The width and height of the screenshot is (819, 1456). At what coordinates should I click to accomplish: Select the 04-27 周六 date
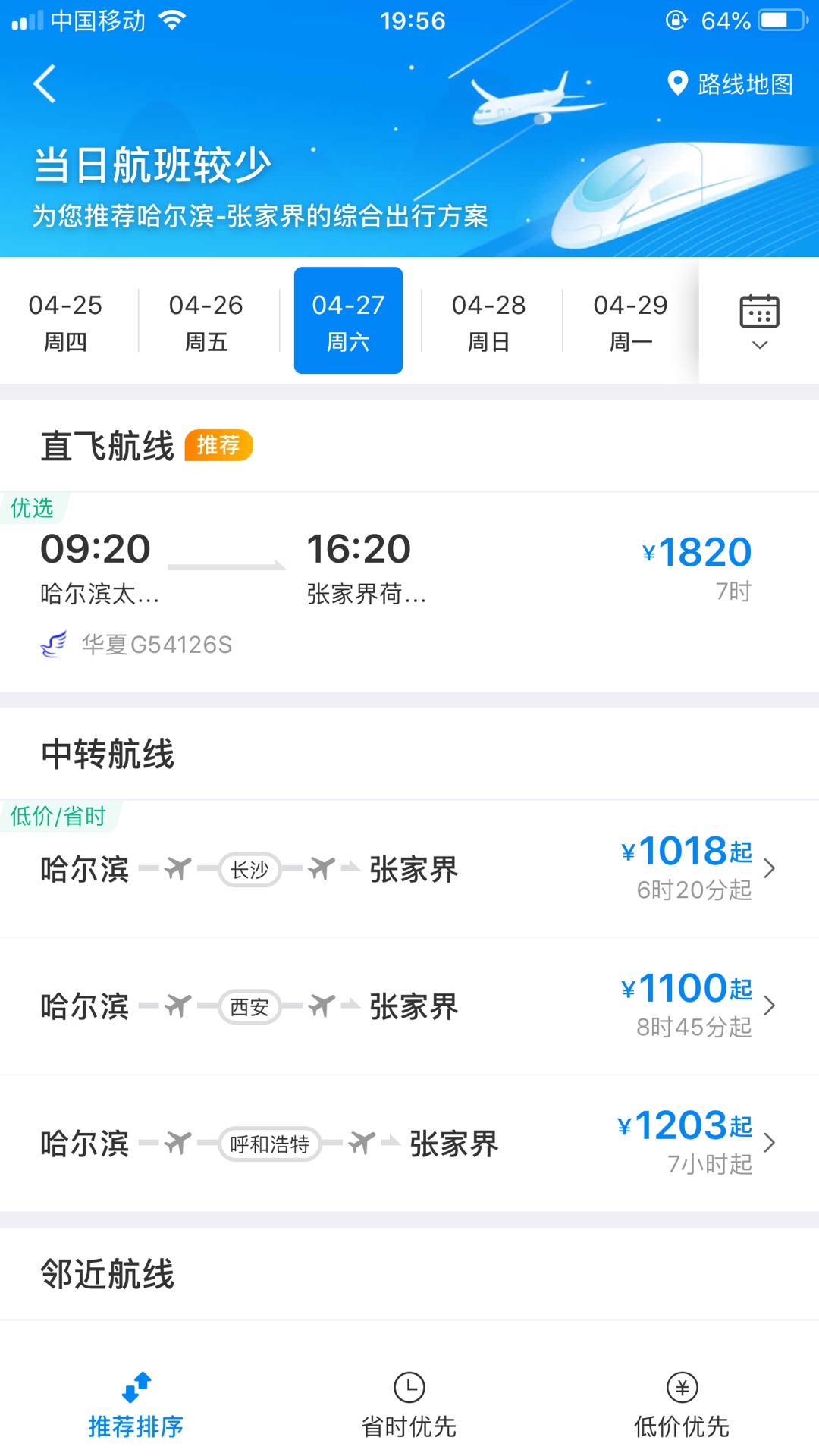[x=348, y=321]
